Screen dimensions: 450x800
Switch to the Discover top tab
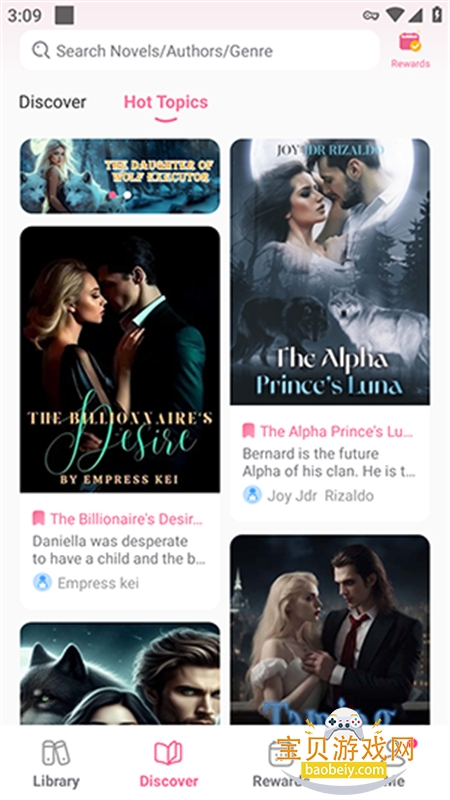53,102
